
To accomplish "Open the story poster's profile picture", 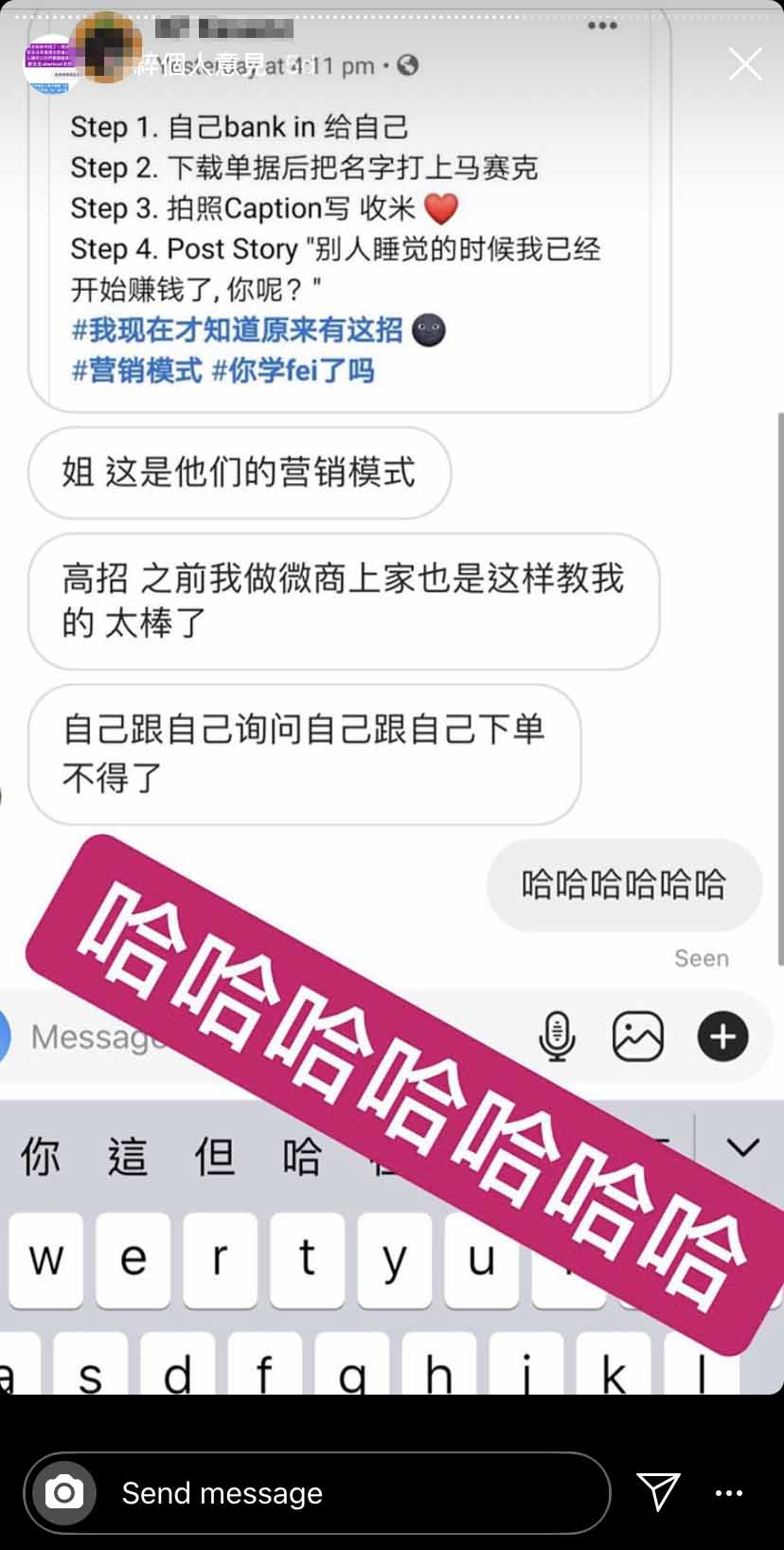I will 50,64.
